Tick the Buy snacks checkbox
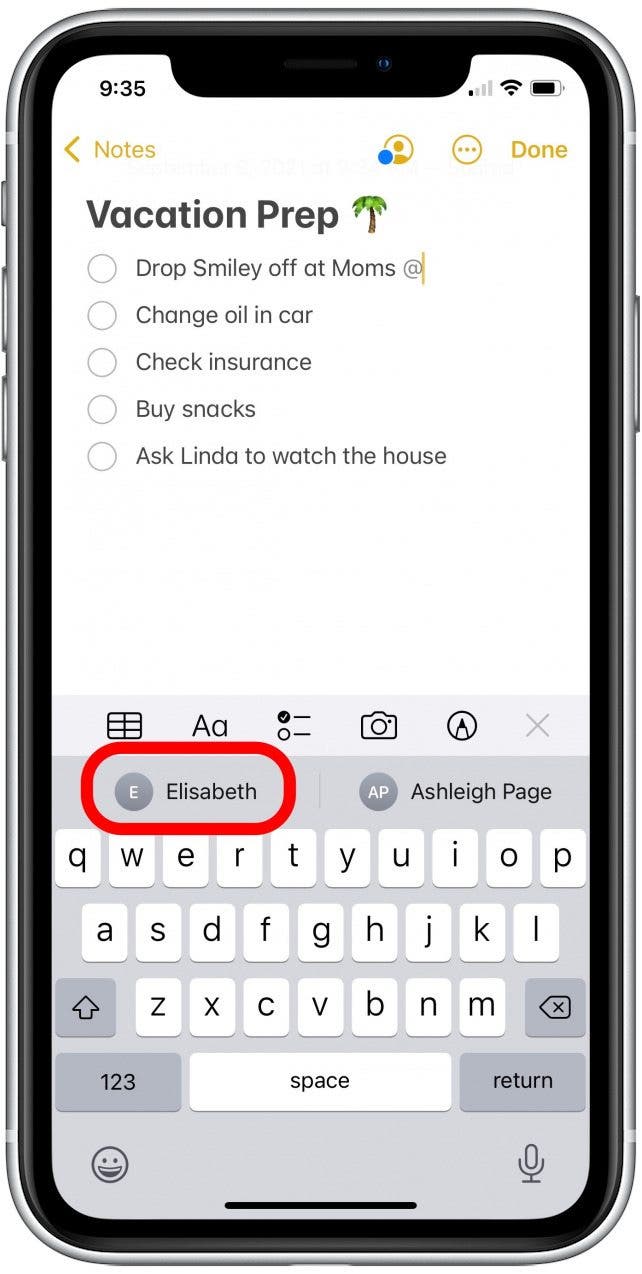Image resolution: width=642 pixels, height=1274 pixels. click(x=102, y=409)
